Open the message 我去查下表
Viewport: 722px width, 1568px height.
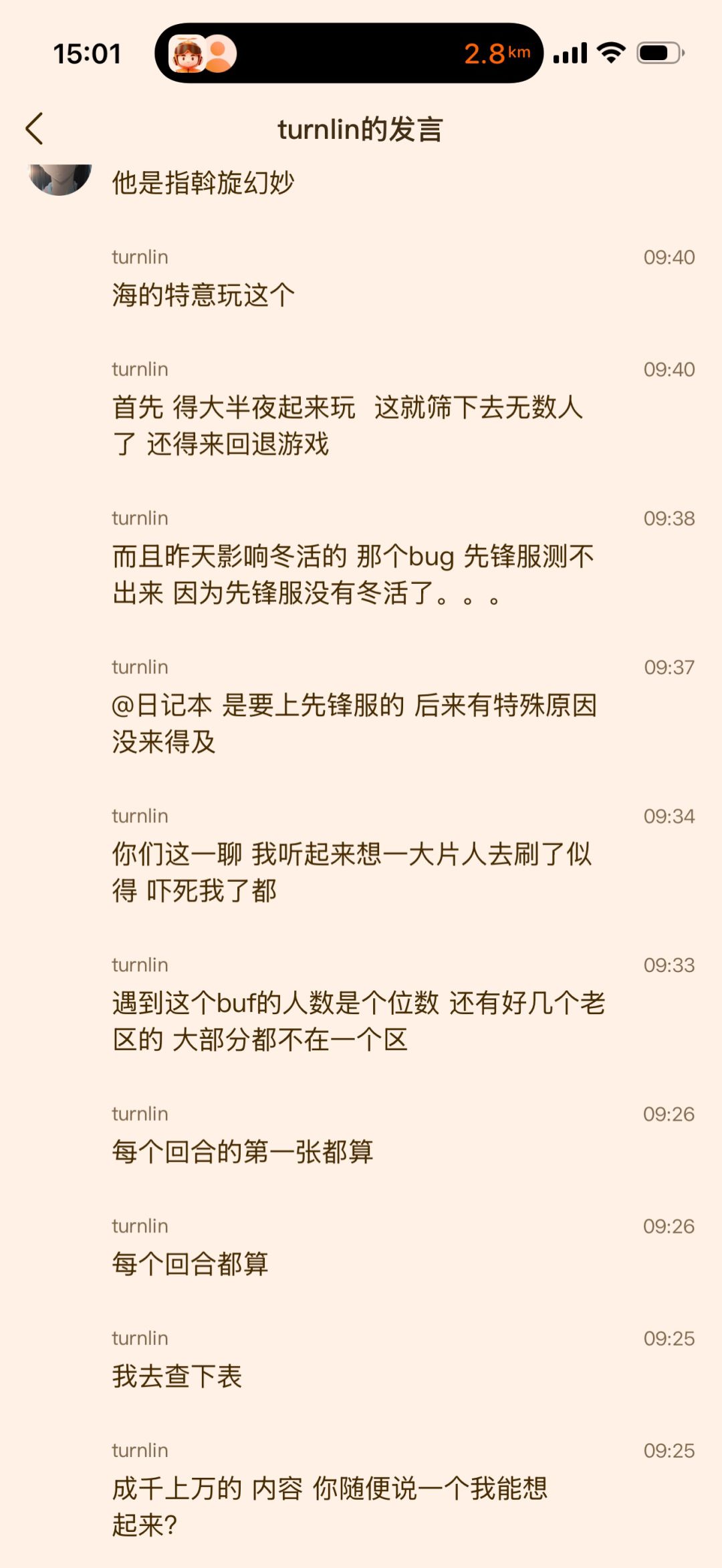[x=177, y=1376]
